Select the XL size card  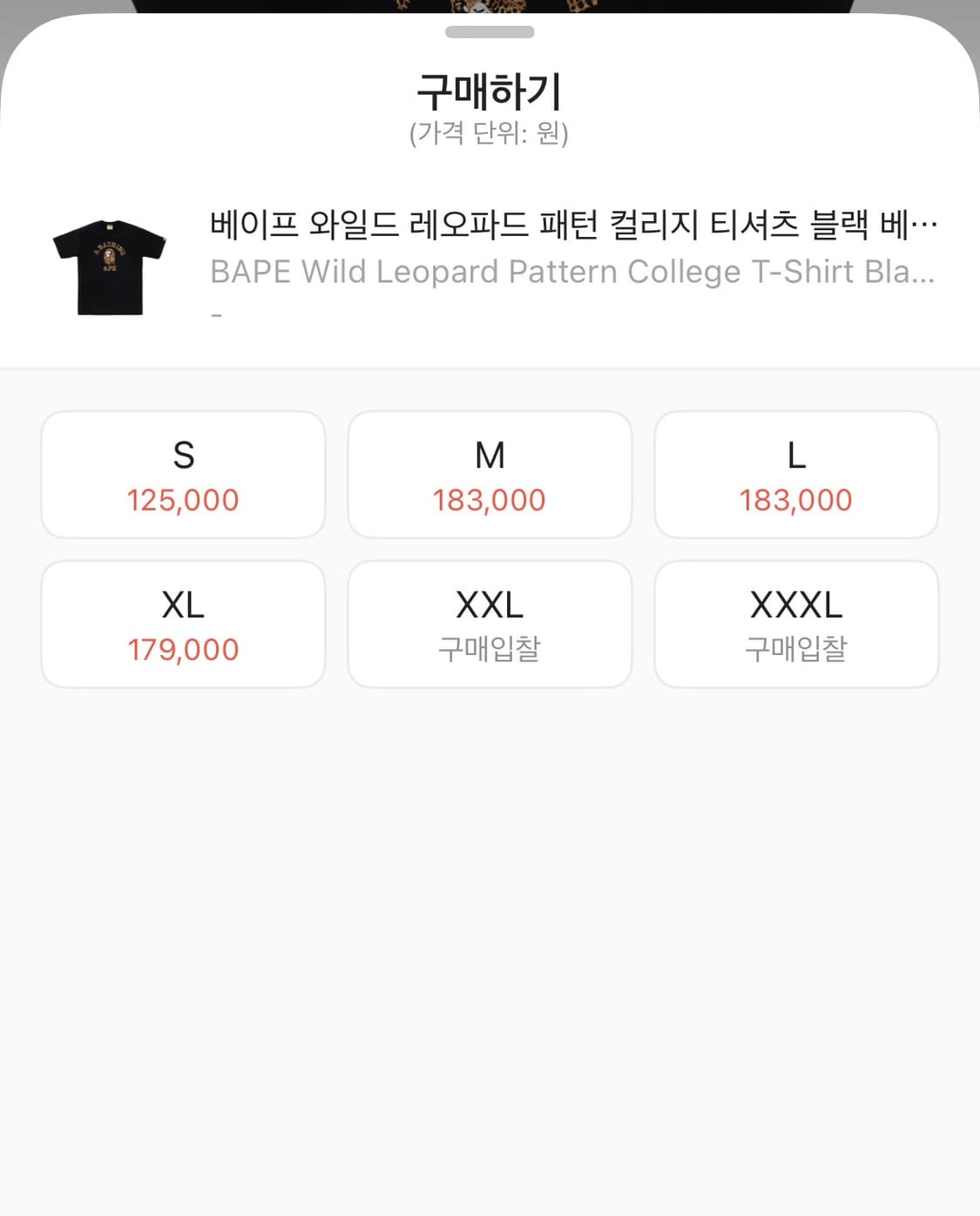pyautogui.click(x=183, y=624)
